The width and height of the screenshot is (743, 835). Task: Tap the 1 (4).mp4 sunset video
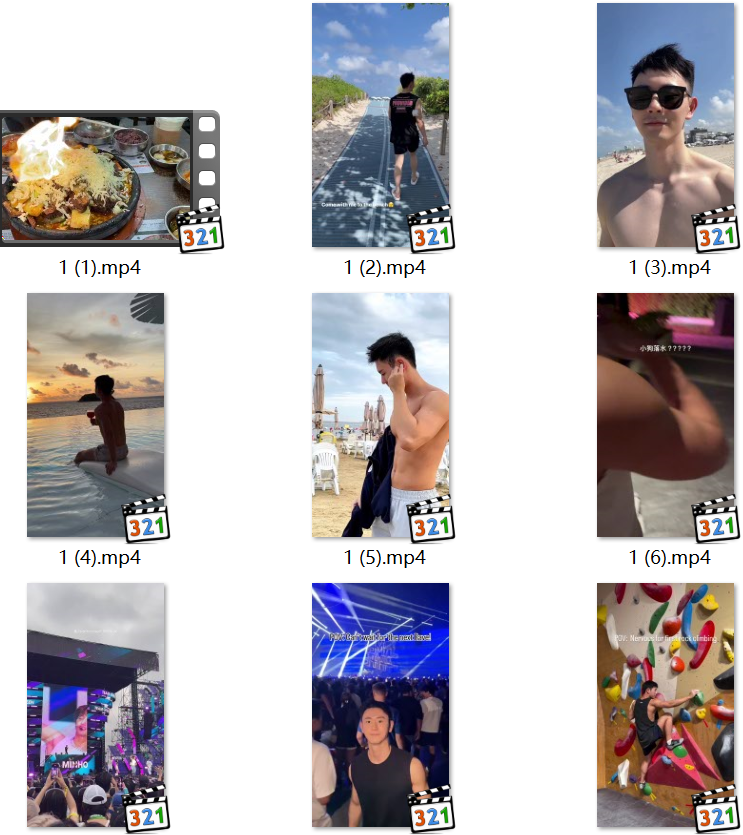point(96,415)
